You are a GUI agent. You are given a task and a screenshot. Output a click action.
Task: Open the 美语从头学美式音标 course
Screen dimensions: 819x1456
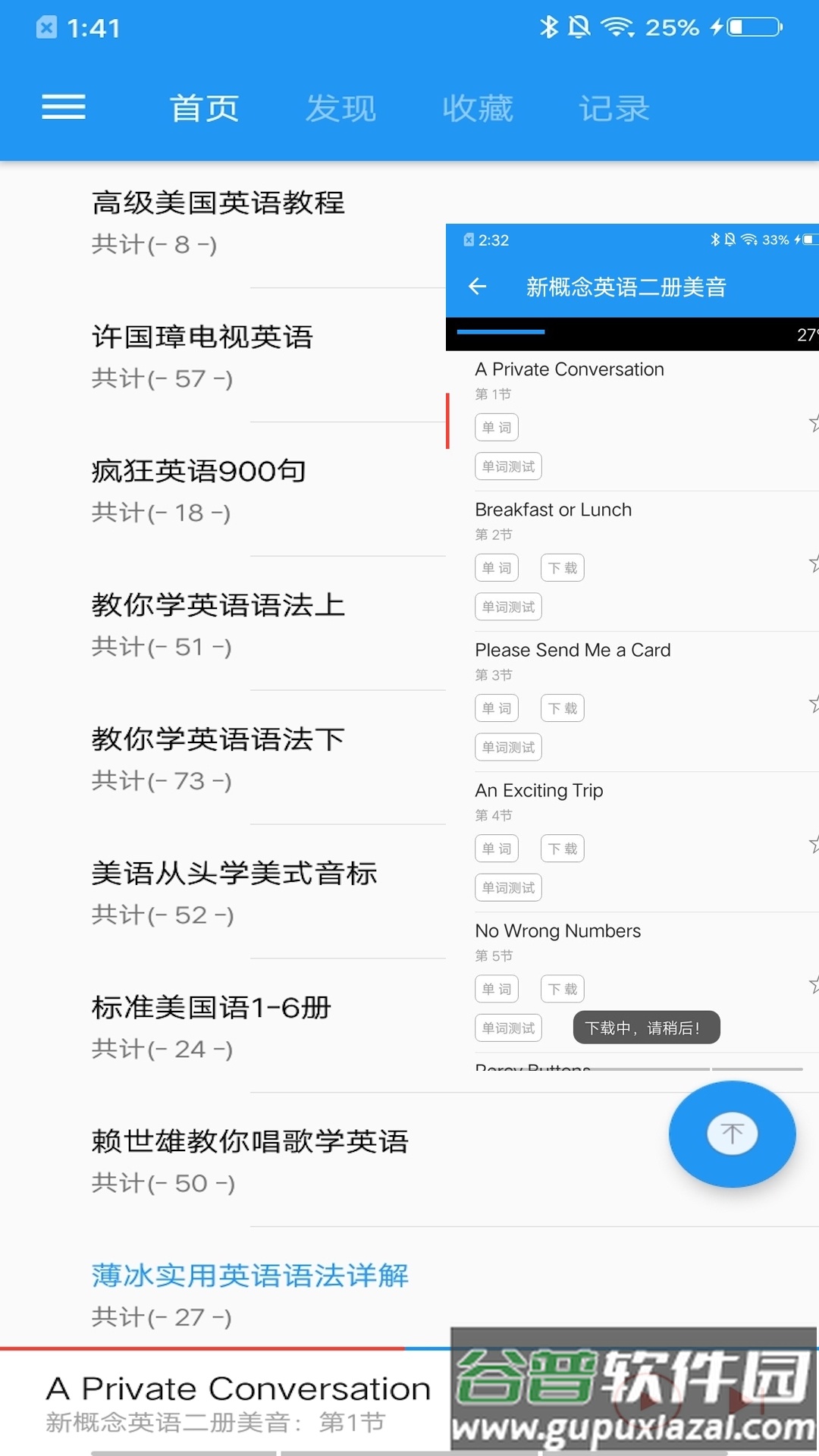click(234, 893)
